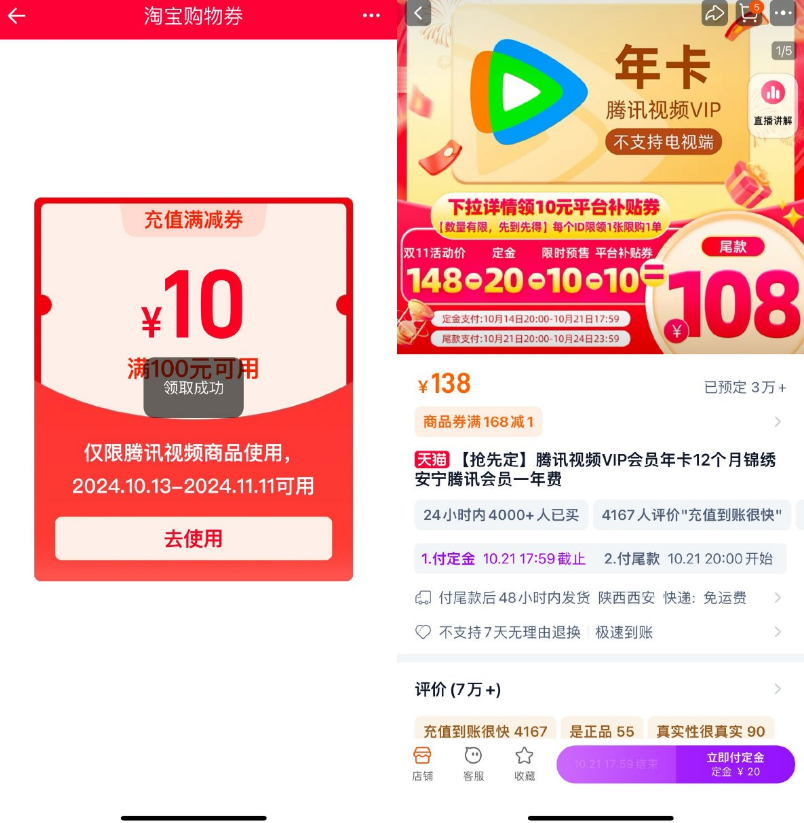The image size is (804, 823).
Task: View shipping details 付尾款后48小时内发货
Action: 600,598
